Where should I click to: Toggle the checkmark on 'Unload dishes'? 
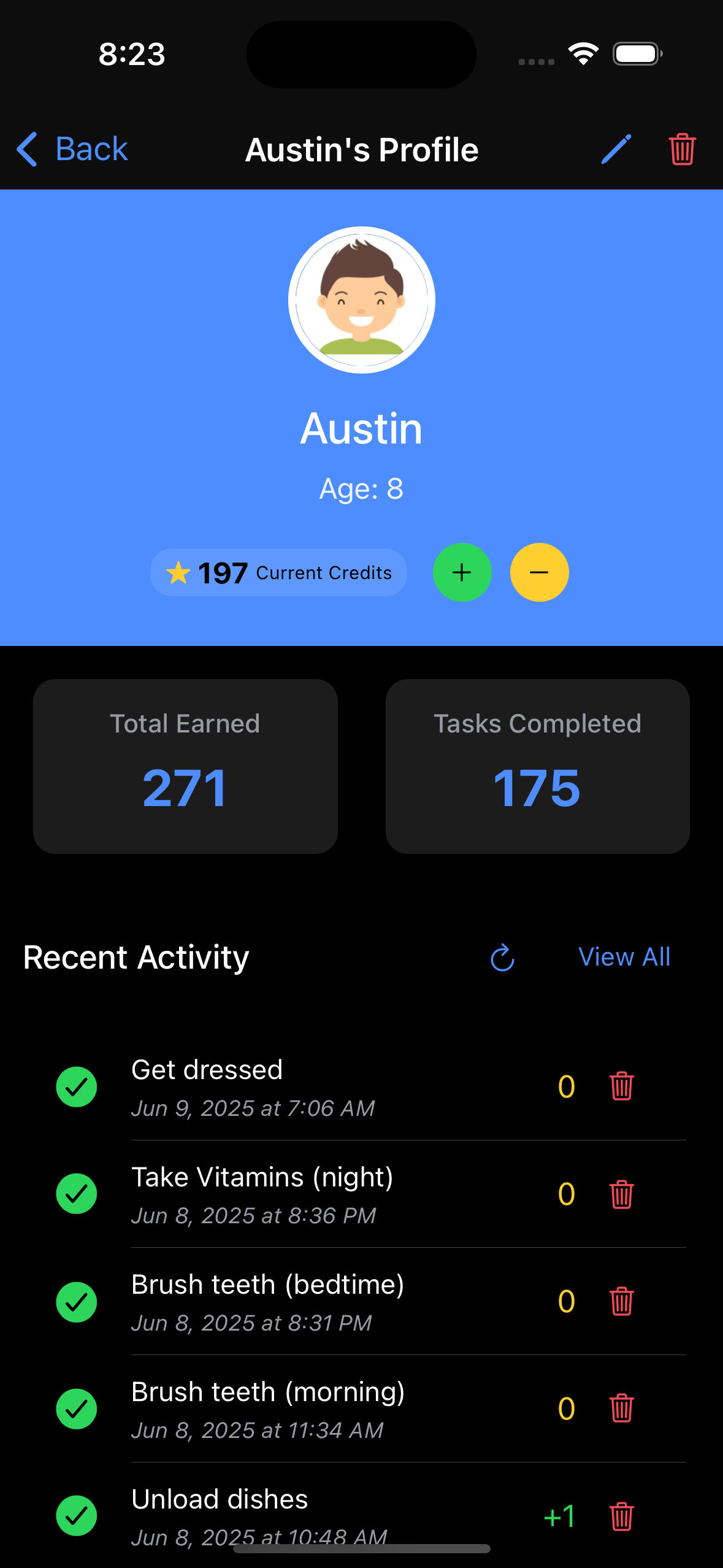75,1516
